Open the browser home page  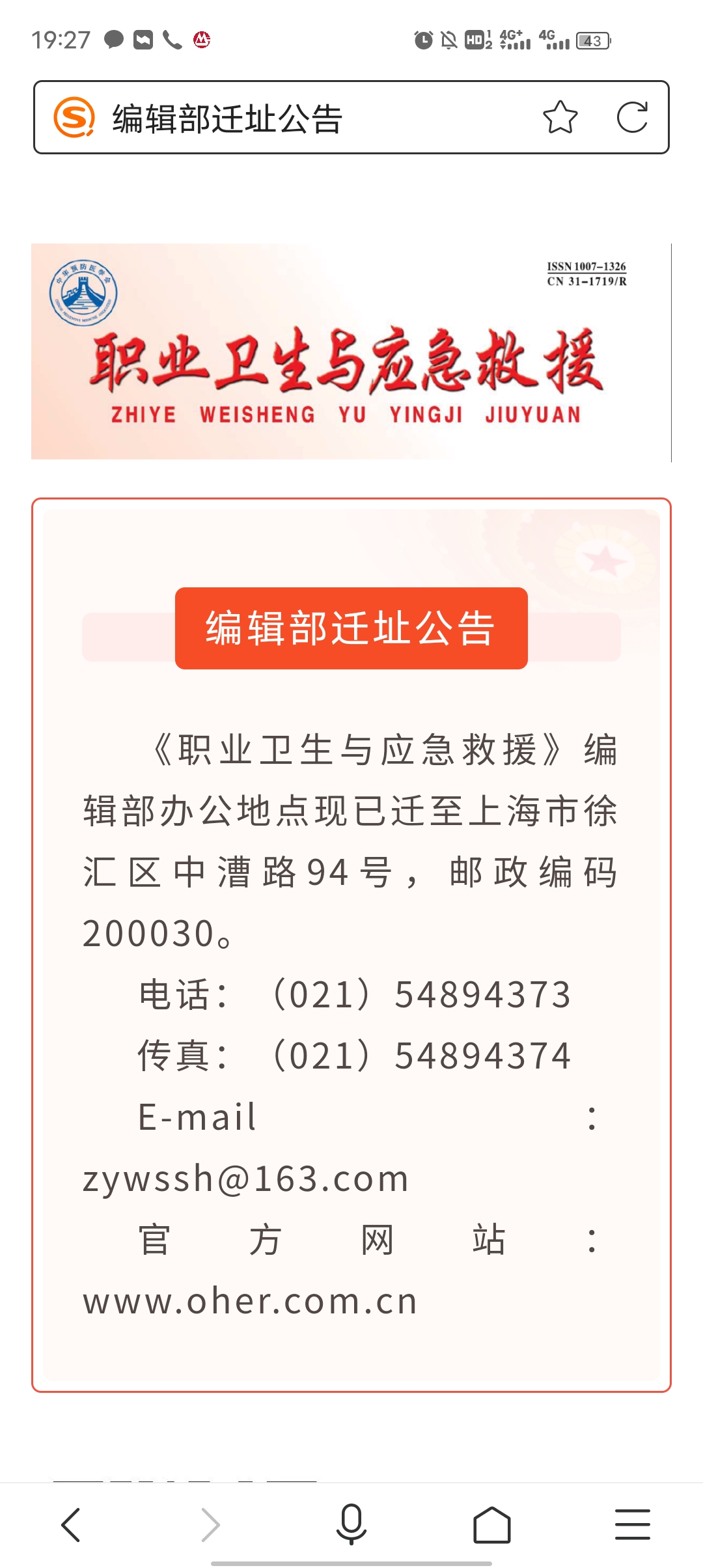(492, 1525)
